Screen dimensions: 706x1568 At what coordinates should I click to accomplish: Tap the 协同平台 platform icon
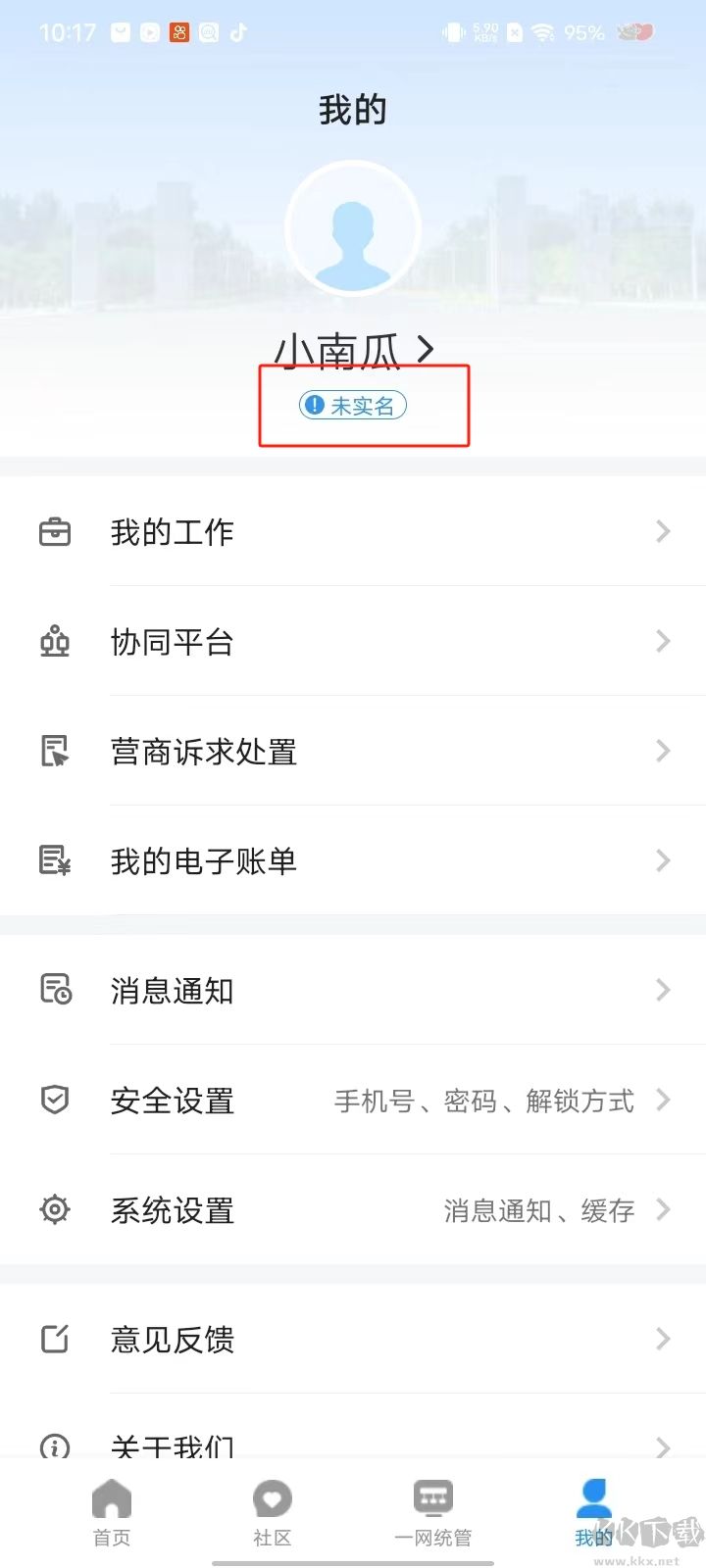tap(54, 642)
